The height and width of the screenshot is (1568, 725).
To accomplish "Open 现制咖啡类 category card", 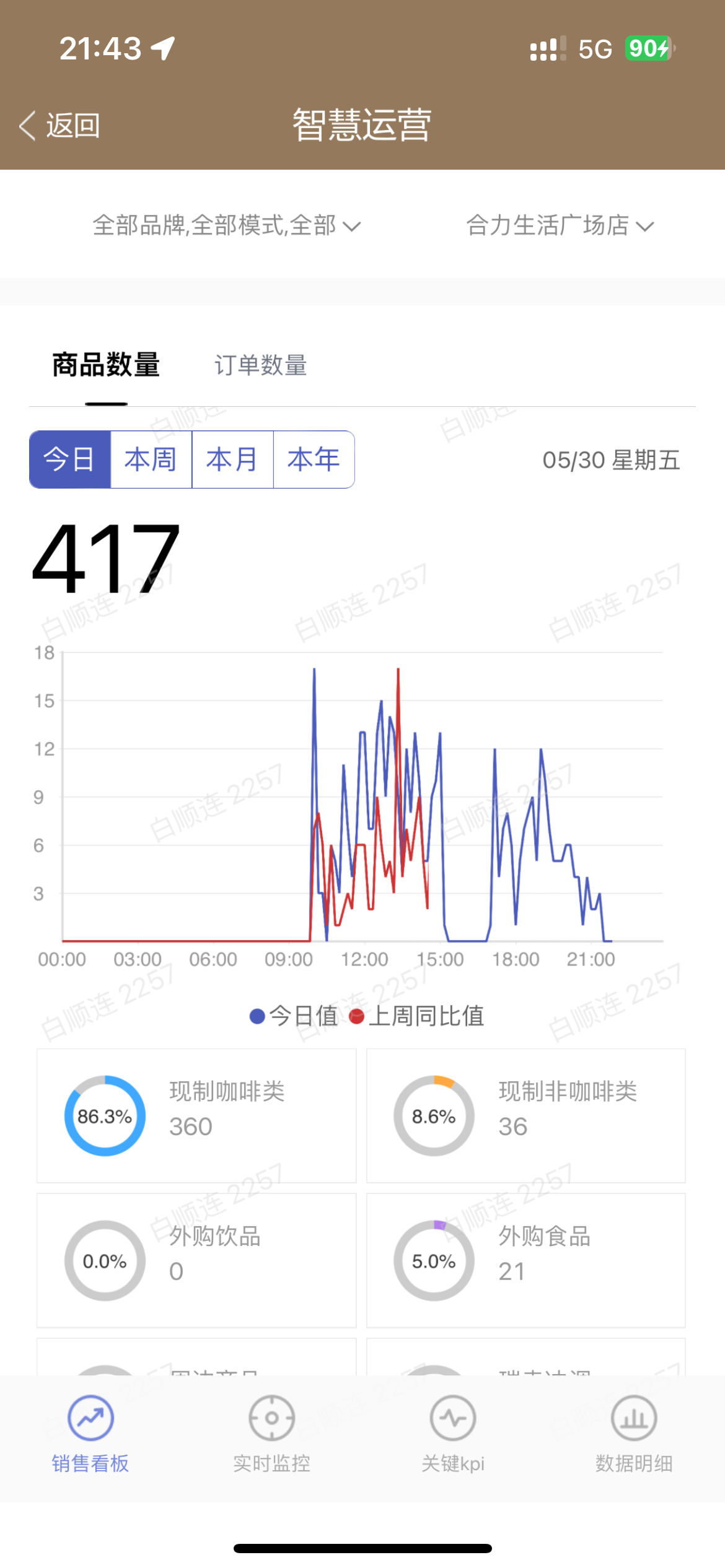I will pyautogui.click(x=196, y=1115).
